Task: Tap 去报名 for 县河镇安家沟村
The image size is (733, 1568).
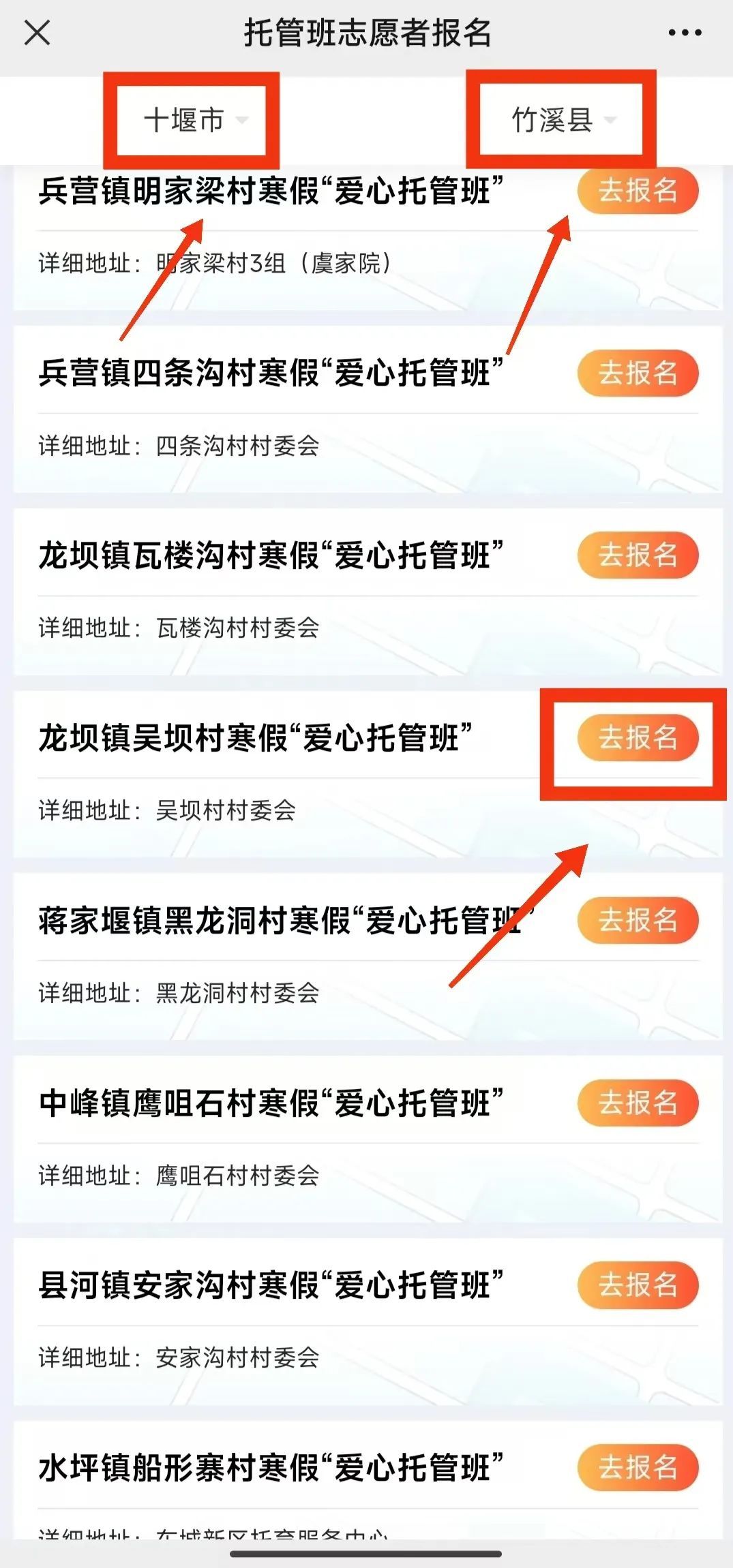Action: (638, 1285)
